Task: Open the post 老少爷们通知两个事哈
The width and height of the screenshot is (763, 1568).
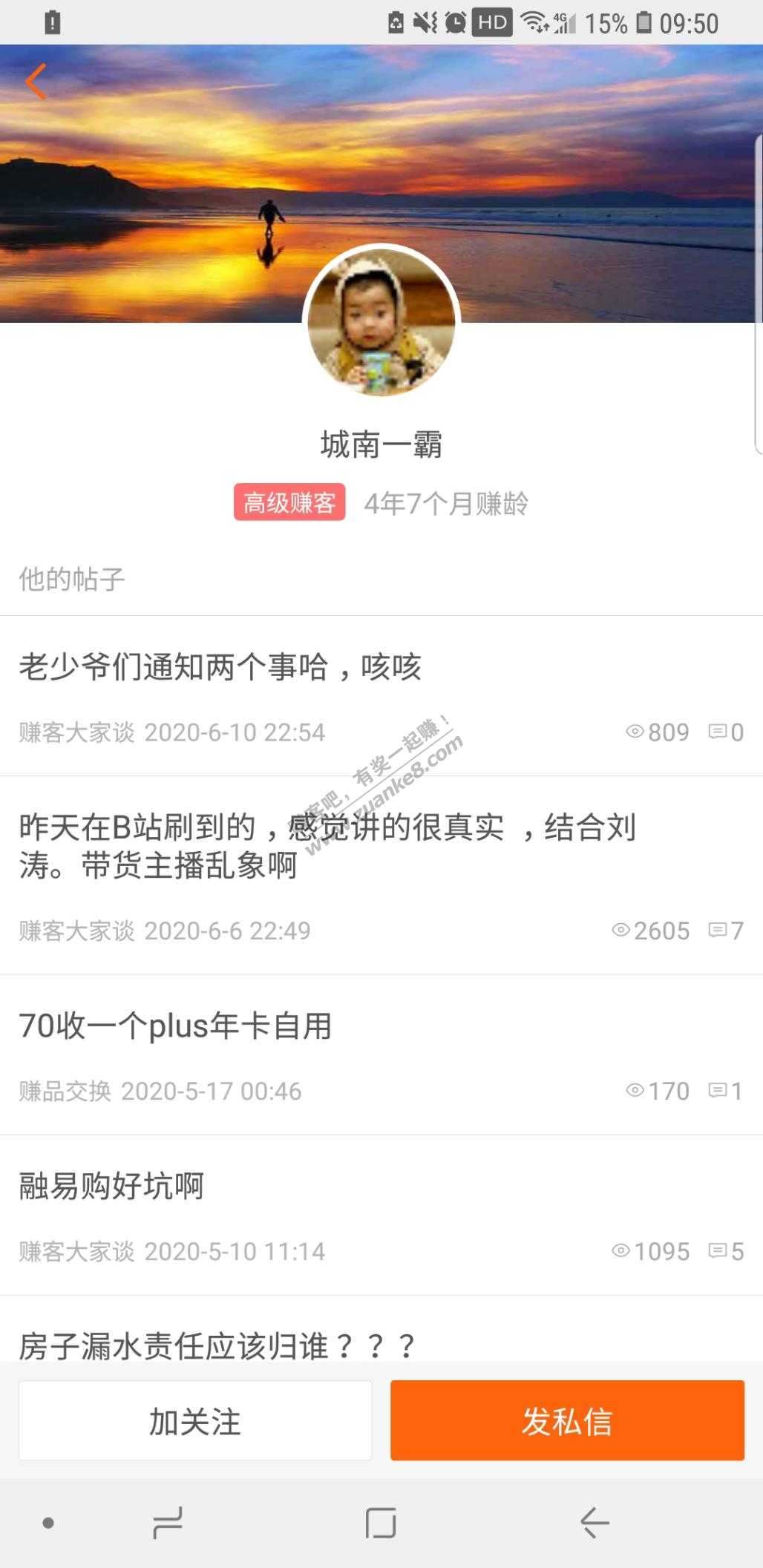Action: (x=220, y=667)
